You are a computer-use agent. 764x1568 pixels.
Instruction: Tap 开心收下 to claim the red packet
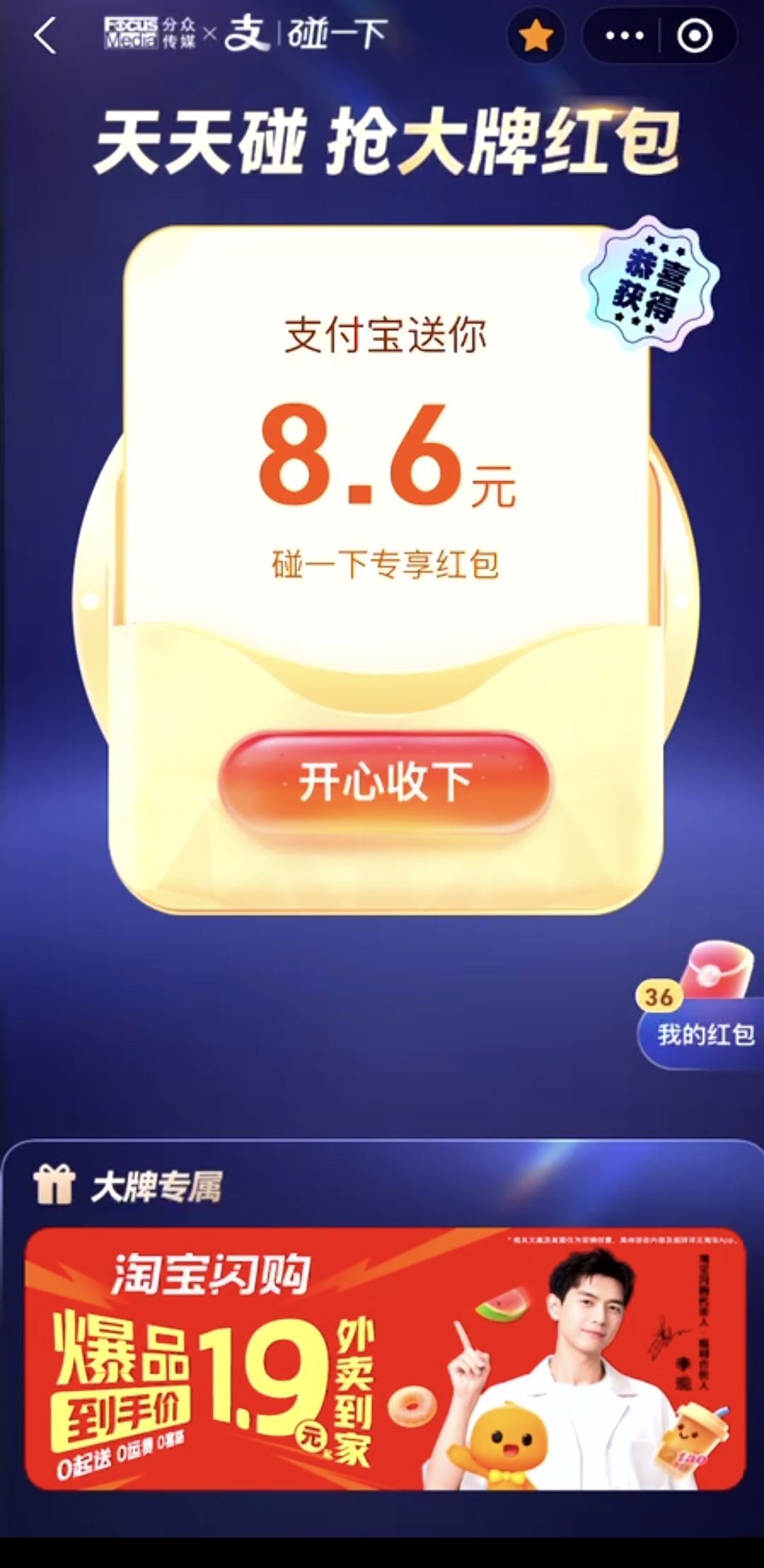point(385,782)
